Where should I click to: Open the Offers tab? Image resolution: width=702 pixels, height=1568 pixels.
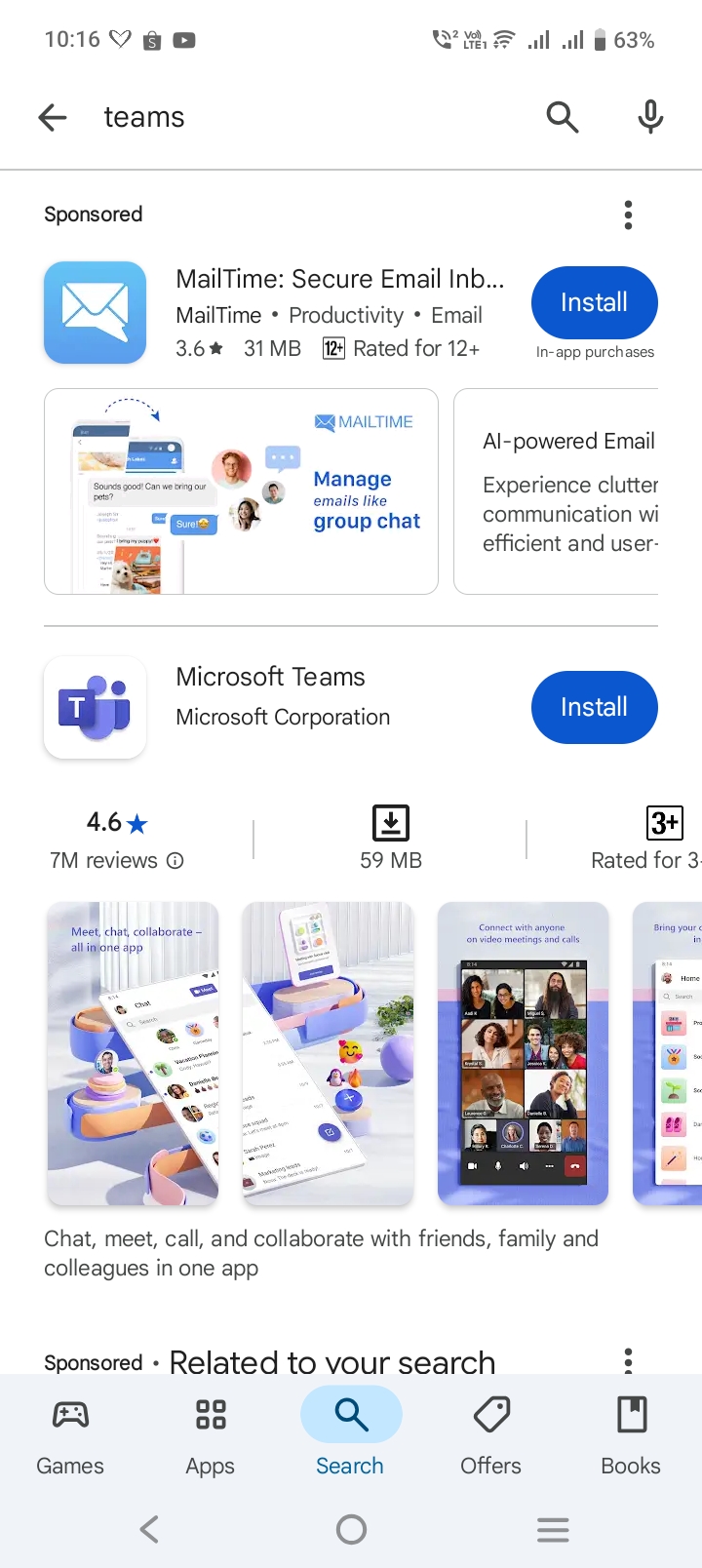490,1435
